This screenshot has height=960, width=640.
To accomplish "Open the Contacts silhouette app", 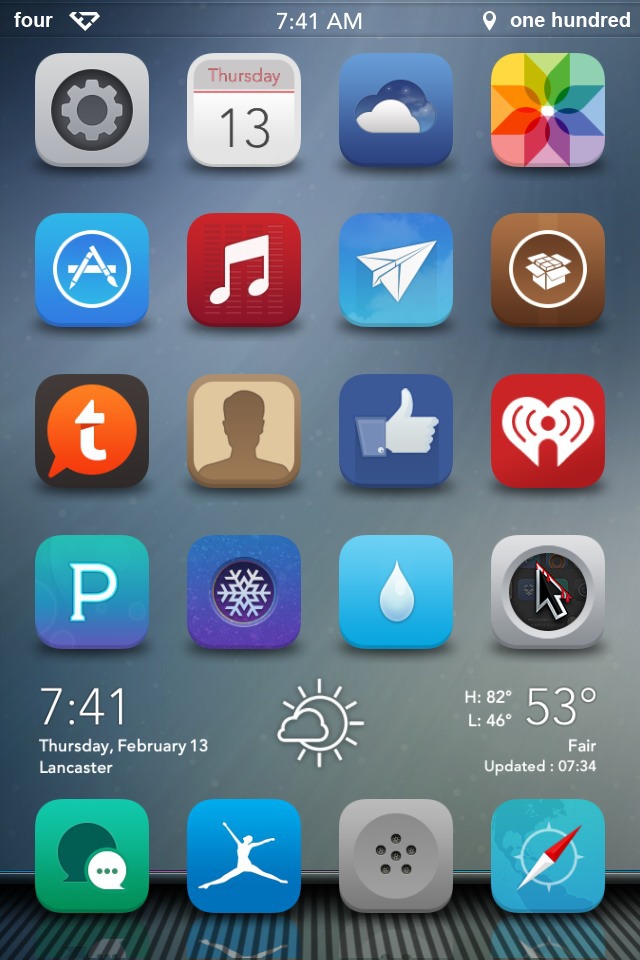I will click(244, 431).
